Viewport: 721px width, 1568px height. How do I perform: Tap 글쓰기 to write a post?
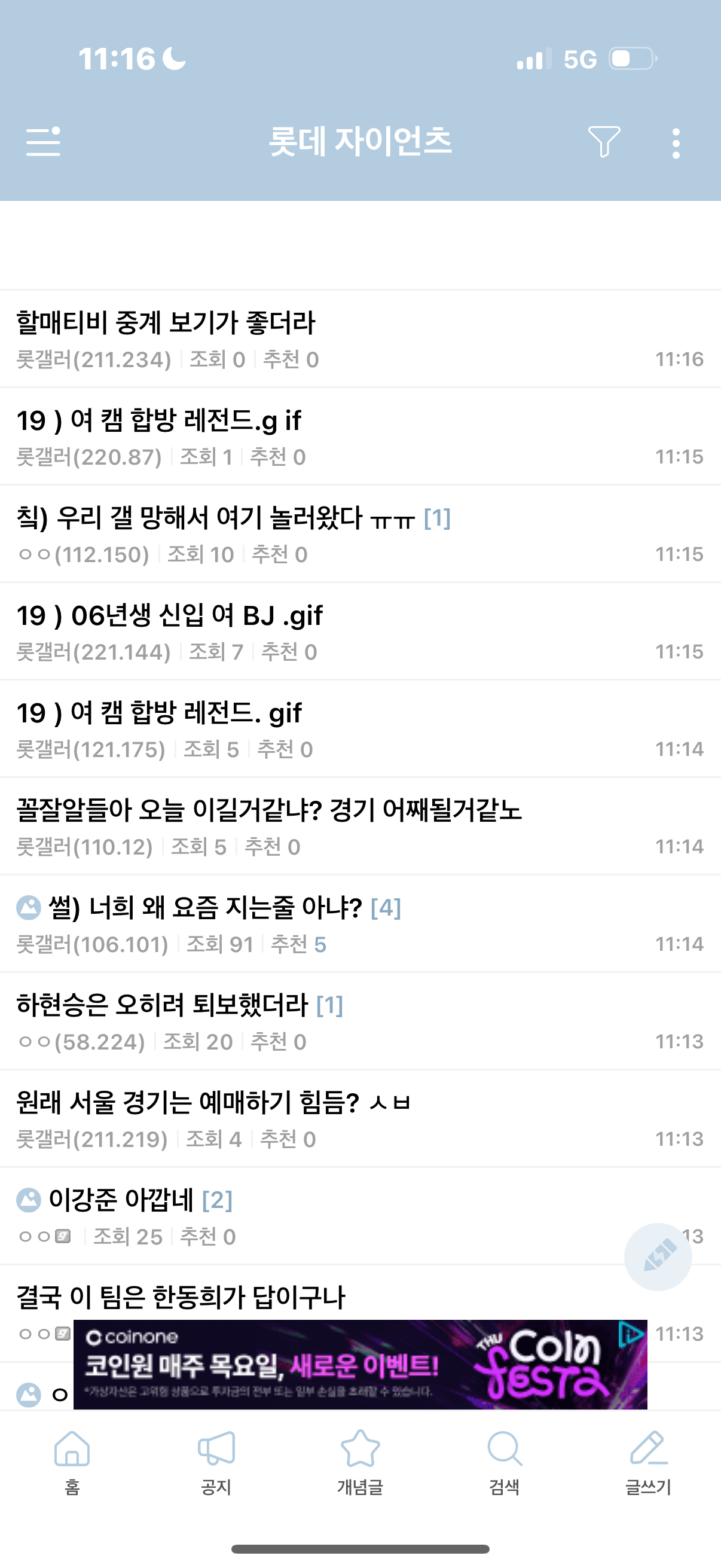[x=649, y=1462]
